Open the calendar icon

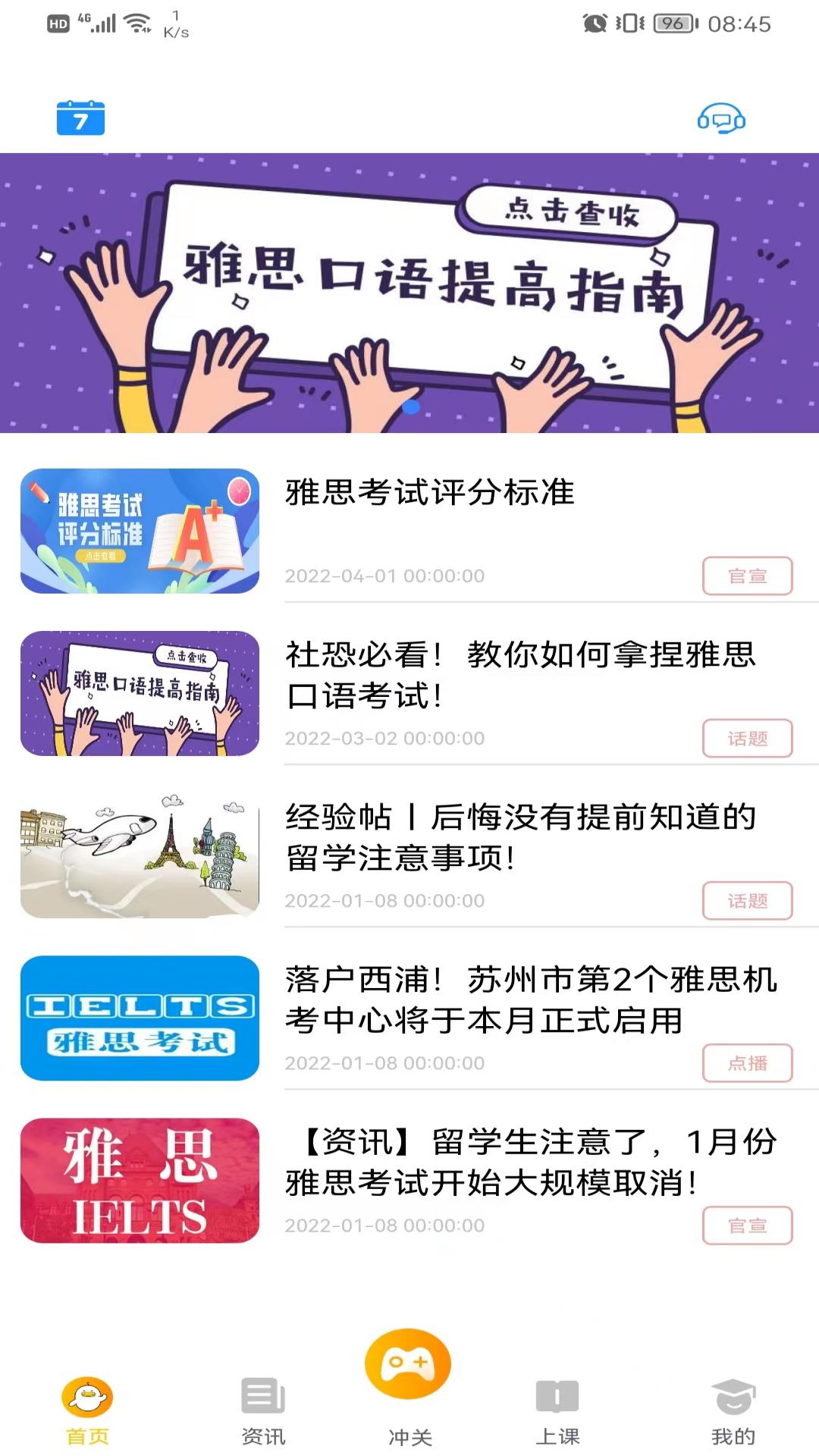pyautogui.click(x=80, y=118)
